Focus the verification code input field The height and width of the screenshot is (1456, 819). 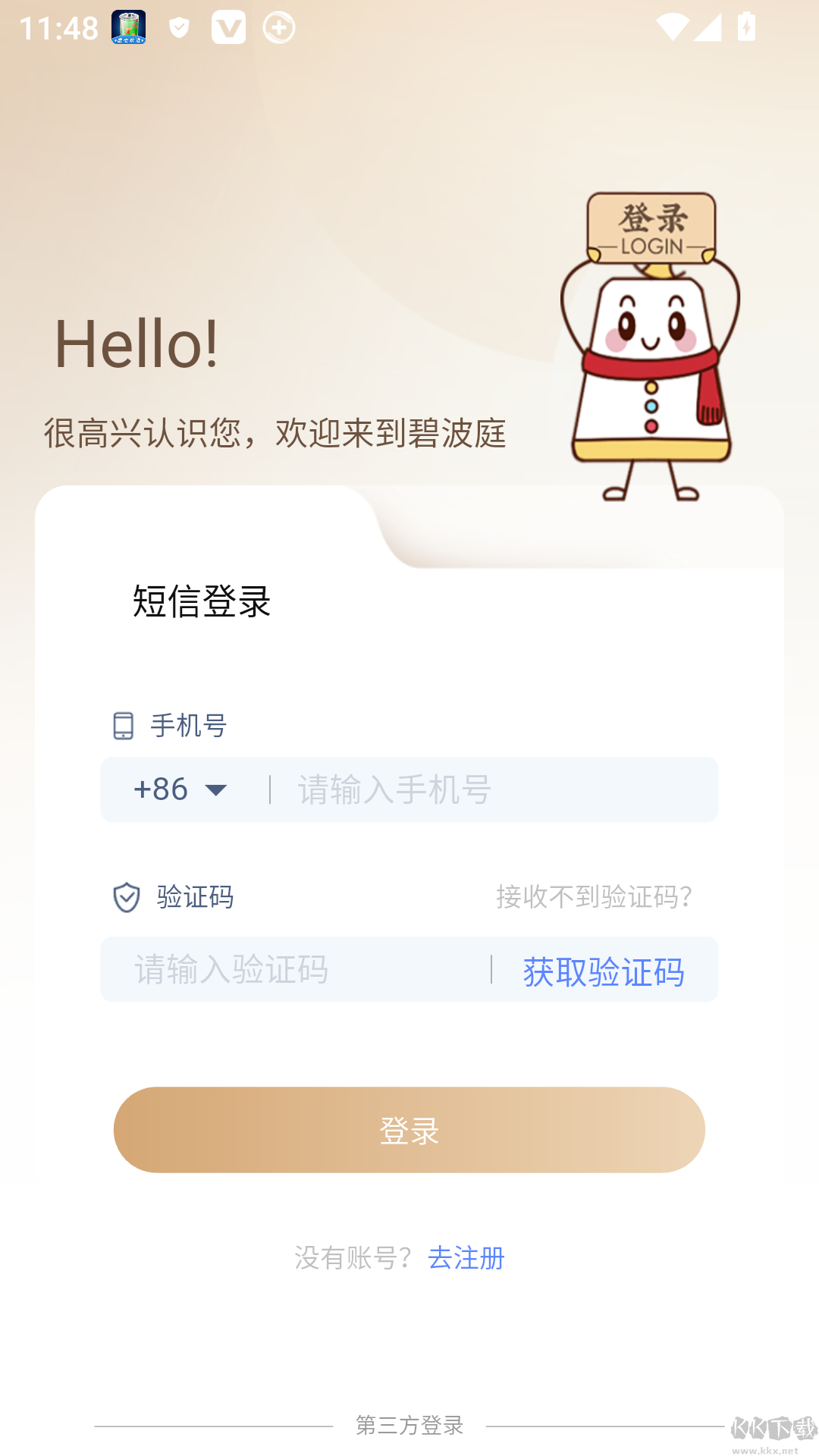[x=296, y=969]
